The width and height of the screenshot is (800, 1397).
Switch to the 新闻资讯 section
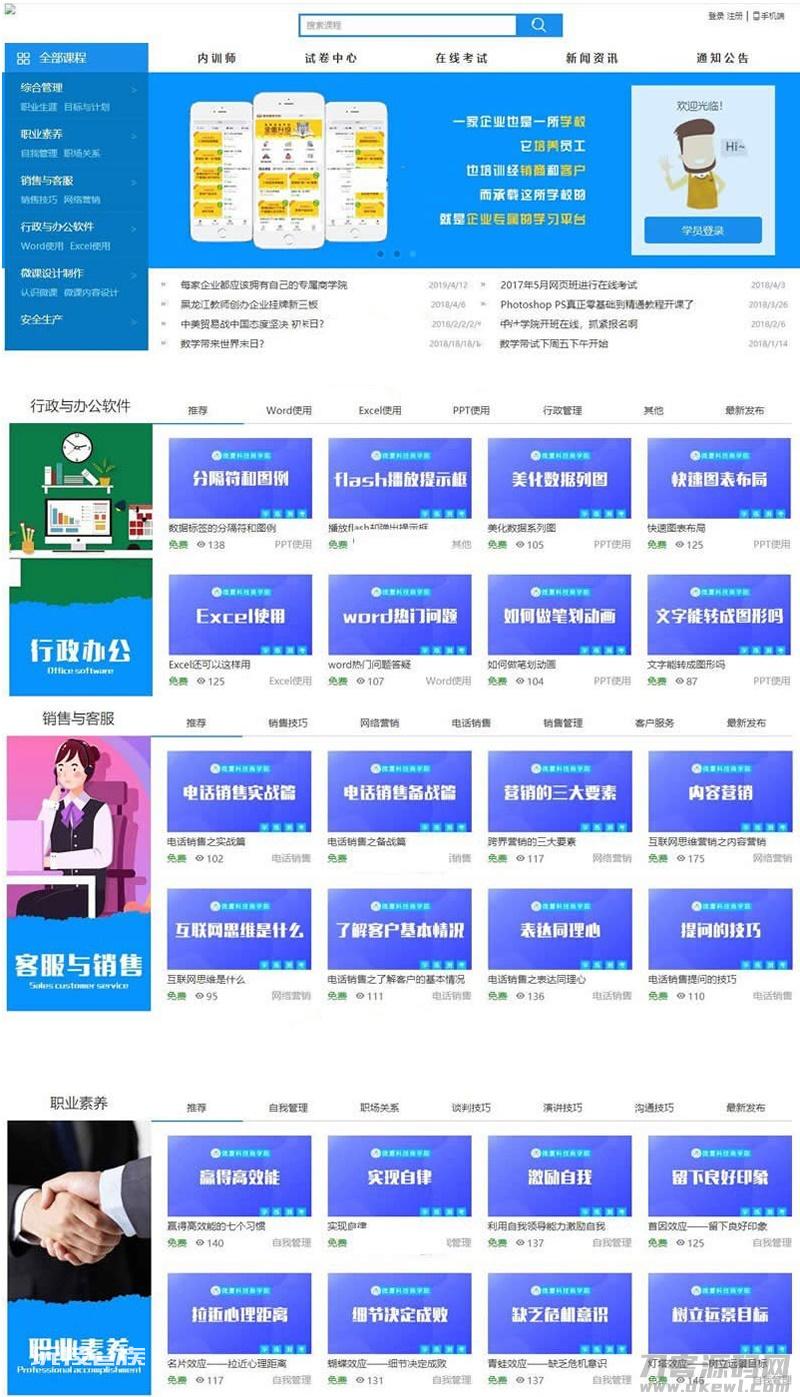(x=591, y=58)
